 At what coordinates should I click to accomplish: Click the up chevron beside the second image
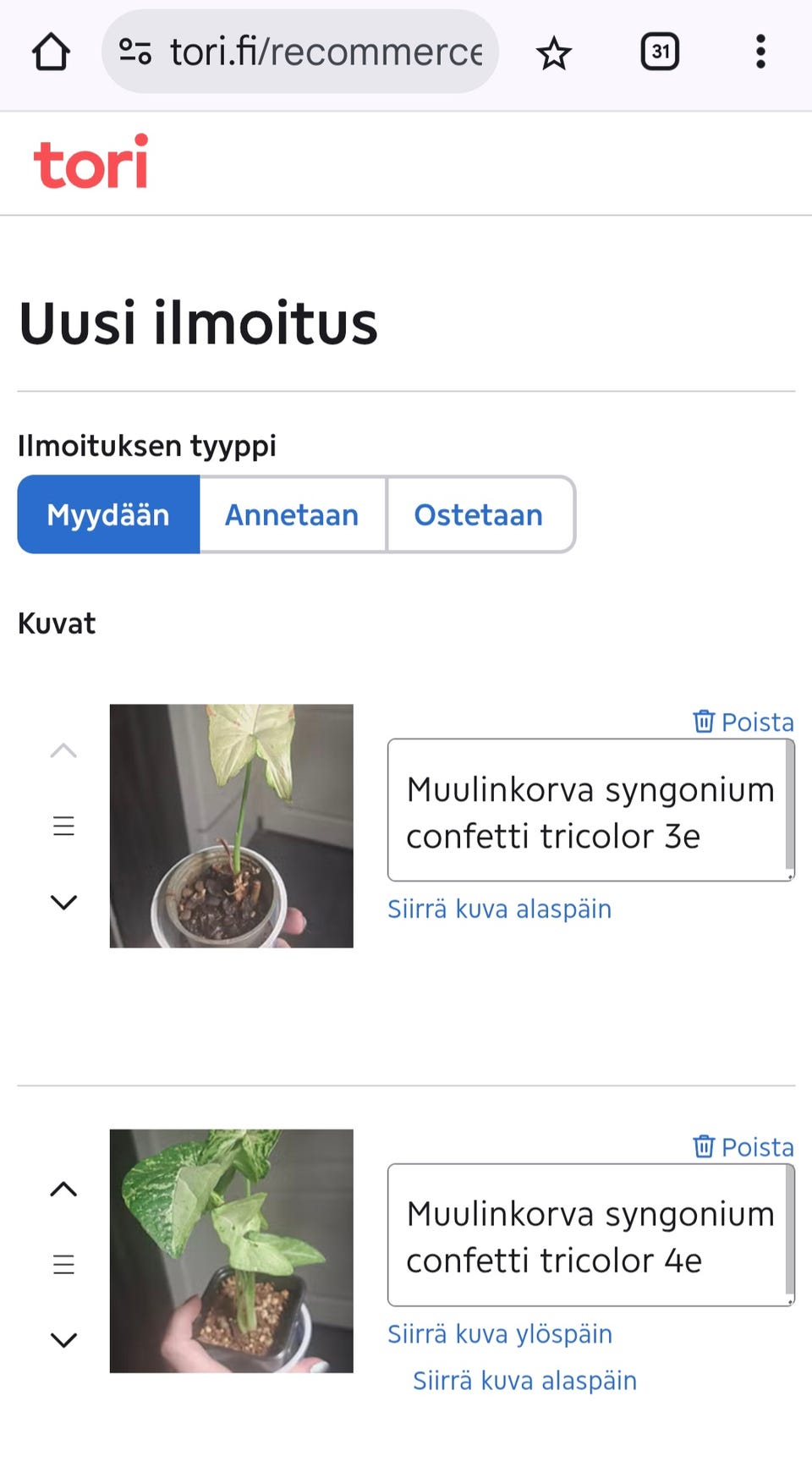[x=63, y=1188]
